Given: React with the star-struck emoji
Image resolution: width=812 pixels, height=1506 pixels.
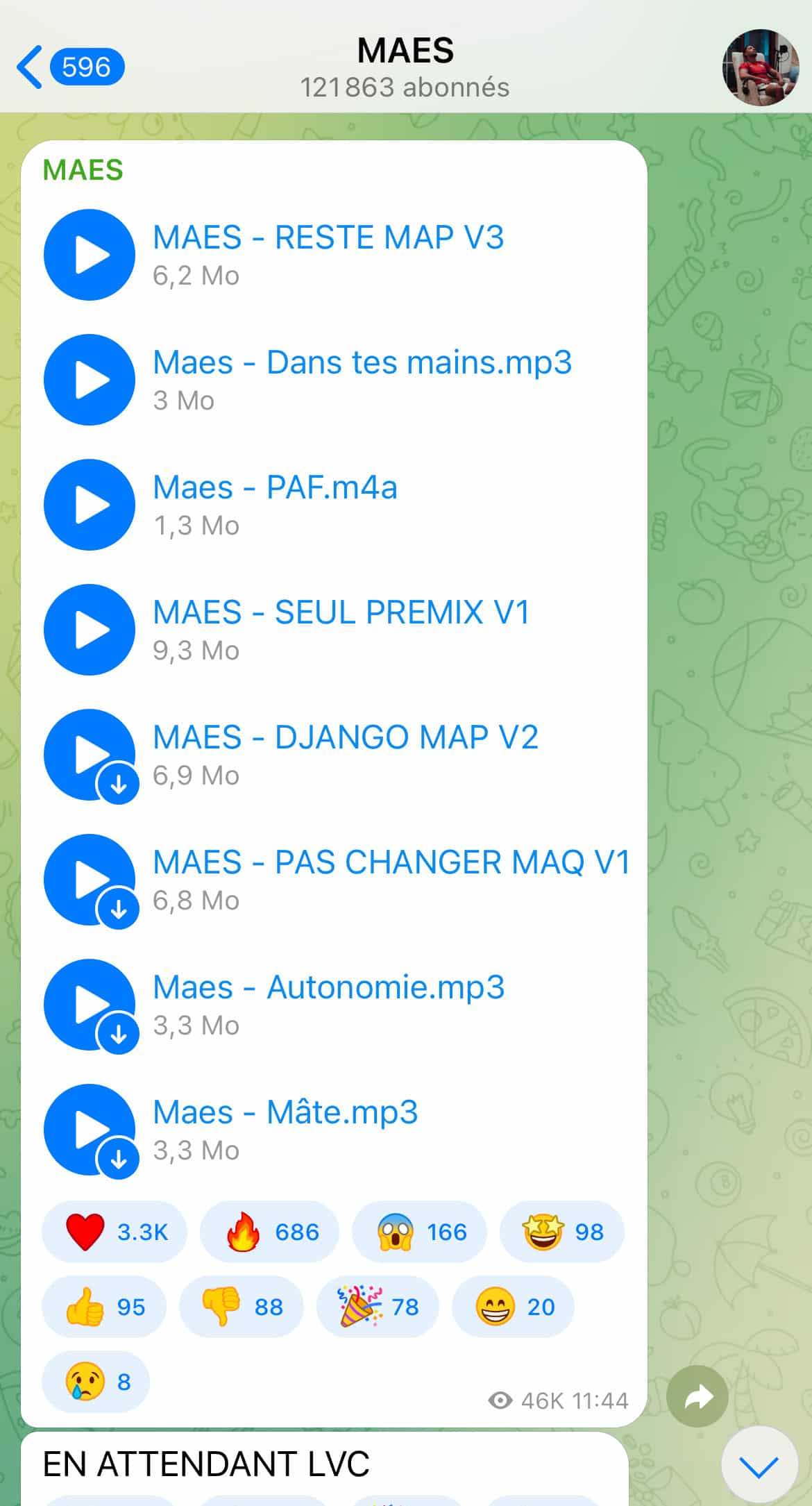Looking at the screenshot, I should [x=561, y=1232].
